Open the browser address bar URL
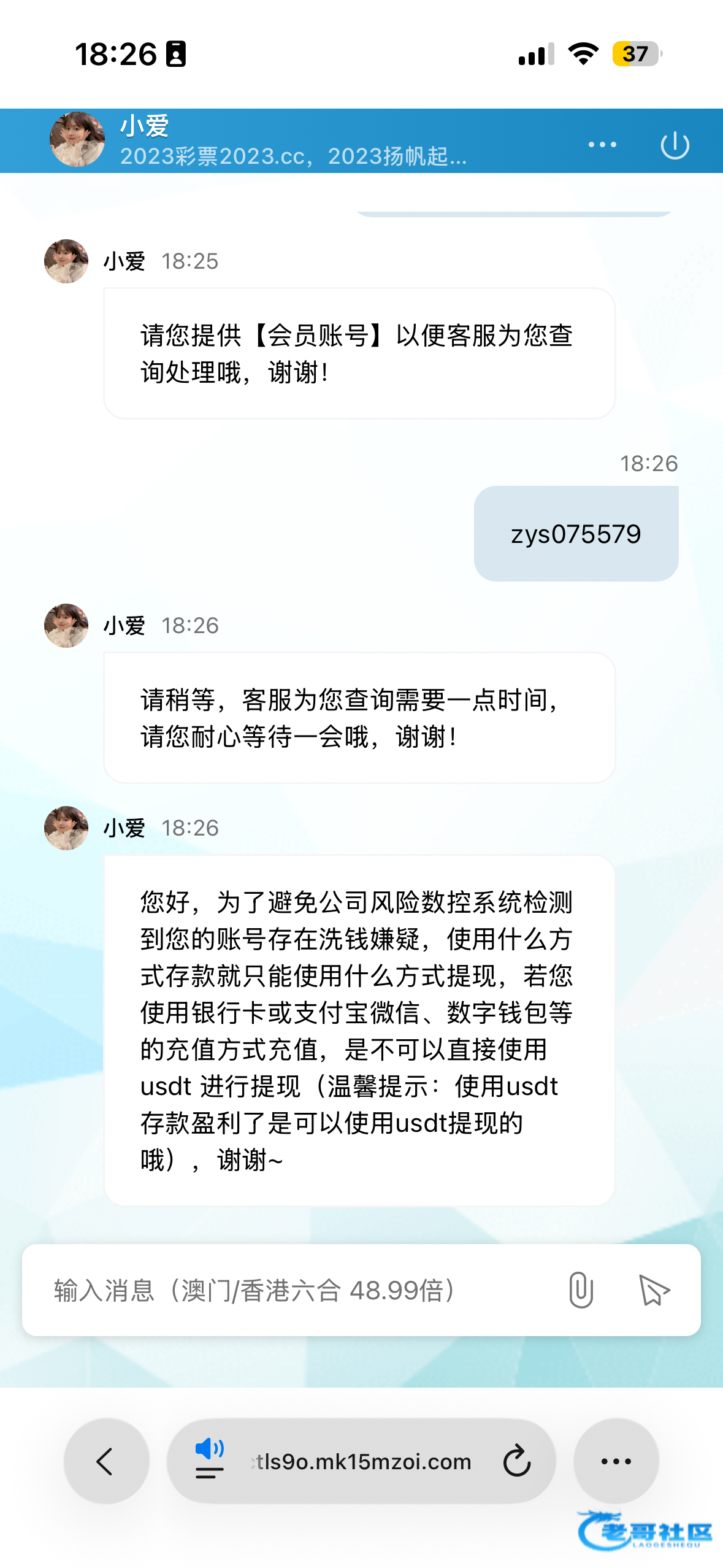The height and width of the screenshot is (1568, 723). pyautogui.click(x=362, y=1461)
